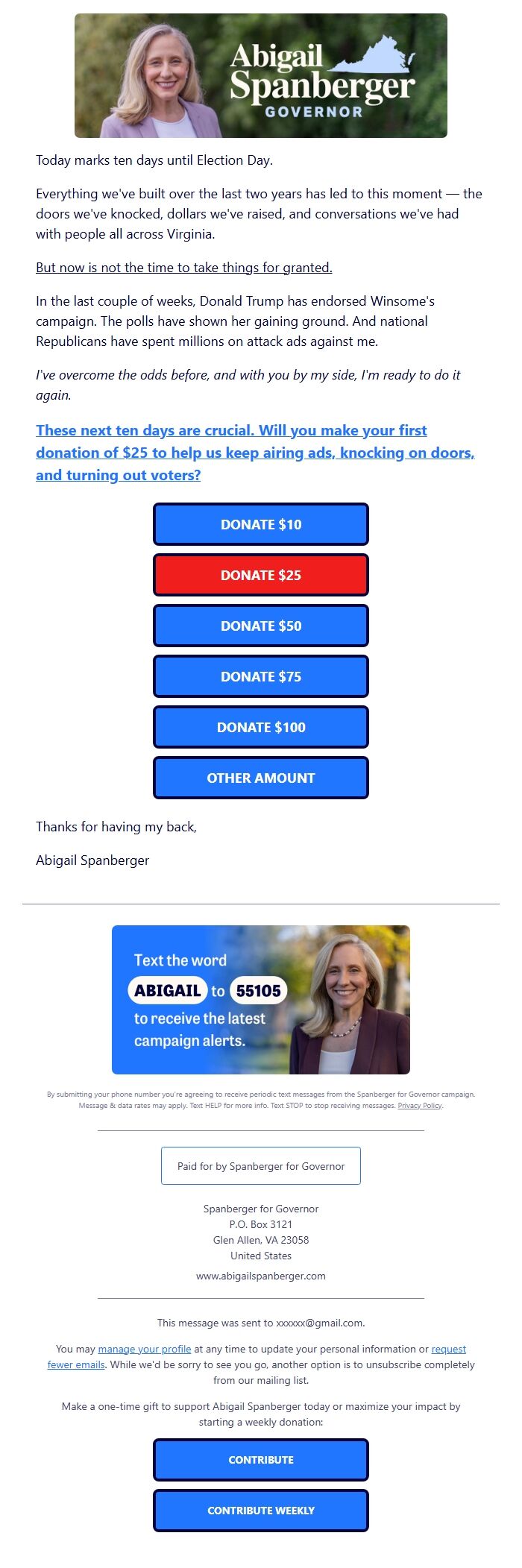Give with the DONATE $75 button

click(261, 676)
